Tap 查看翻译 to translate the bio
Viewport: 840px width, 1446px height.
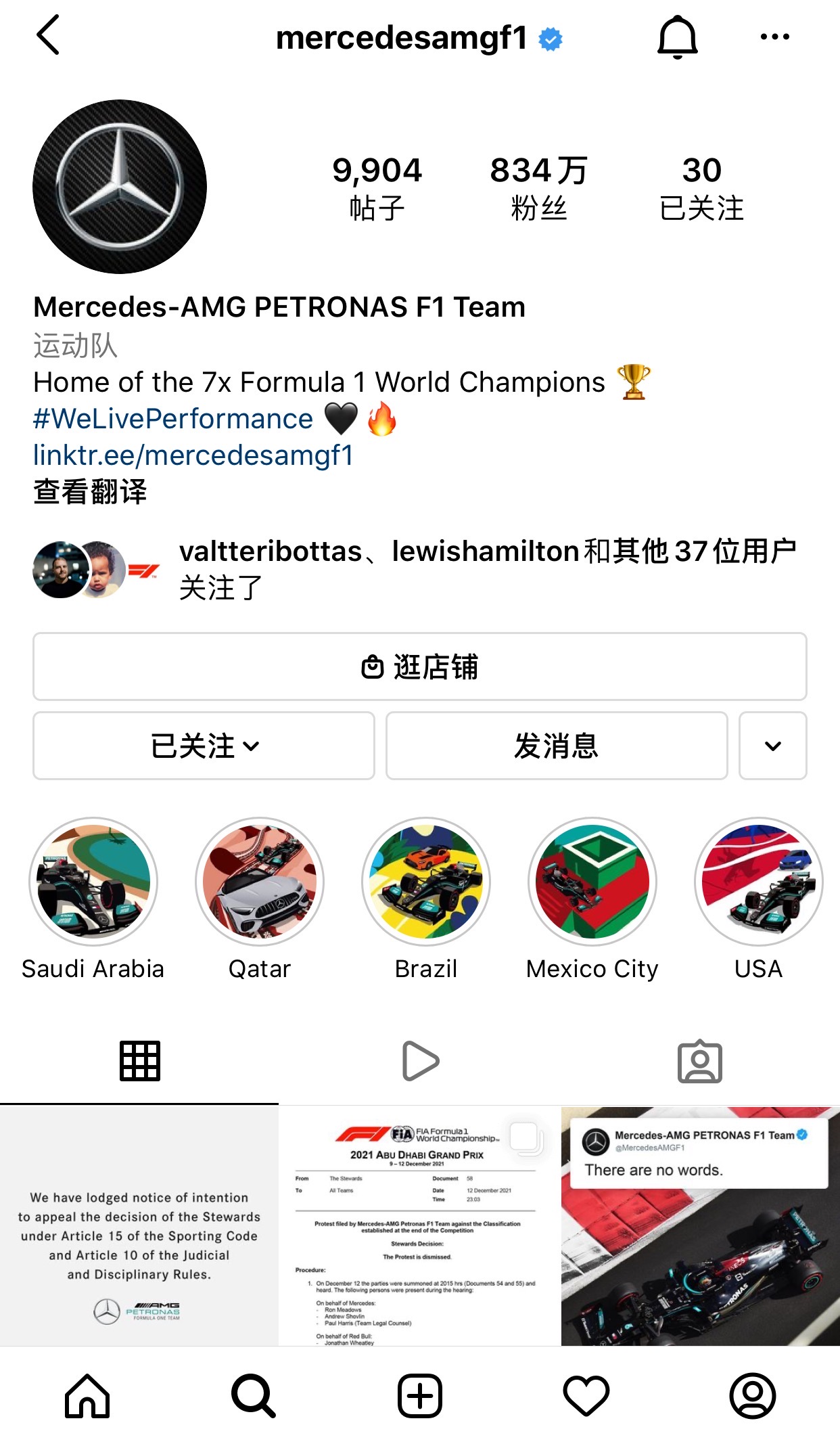pyautogui.click(x=90, y=492)
